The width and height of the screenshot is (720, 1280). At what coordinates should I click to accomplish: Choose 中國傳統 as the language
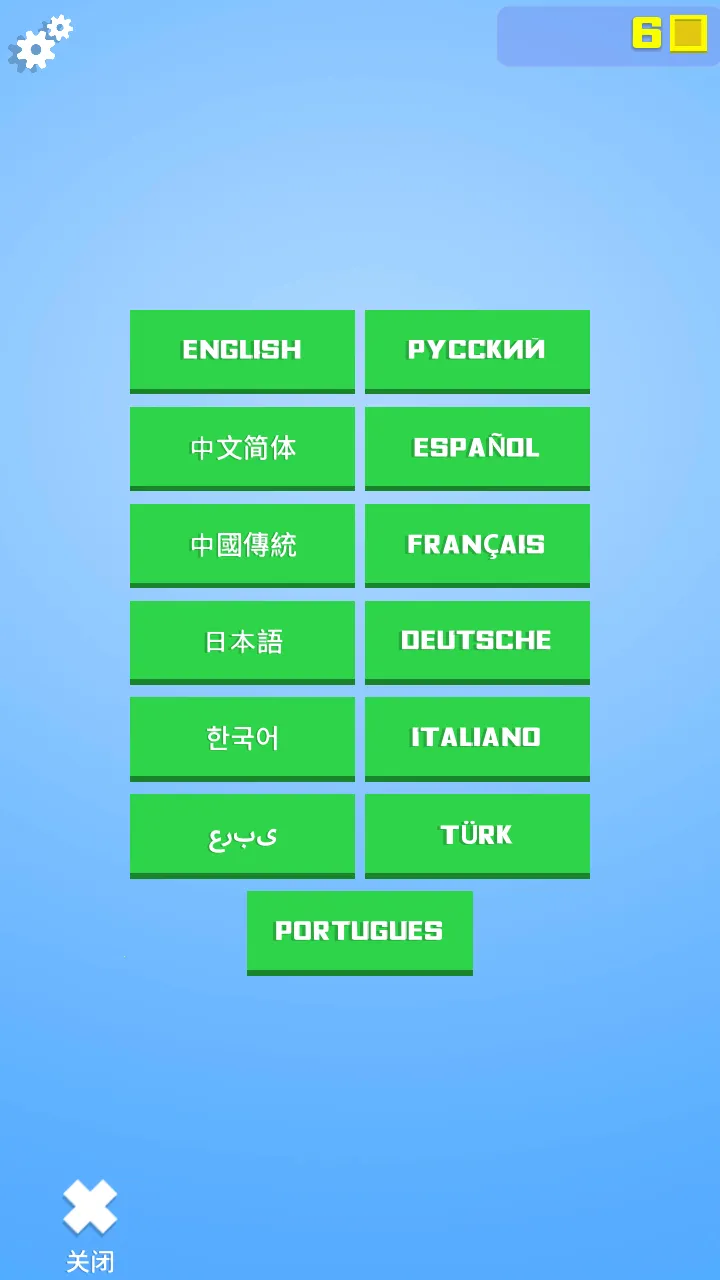(242, 544)
